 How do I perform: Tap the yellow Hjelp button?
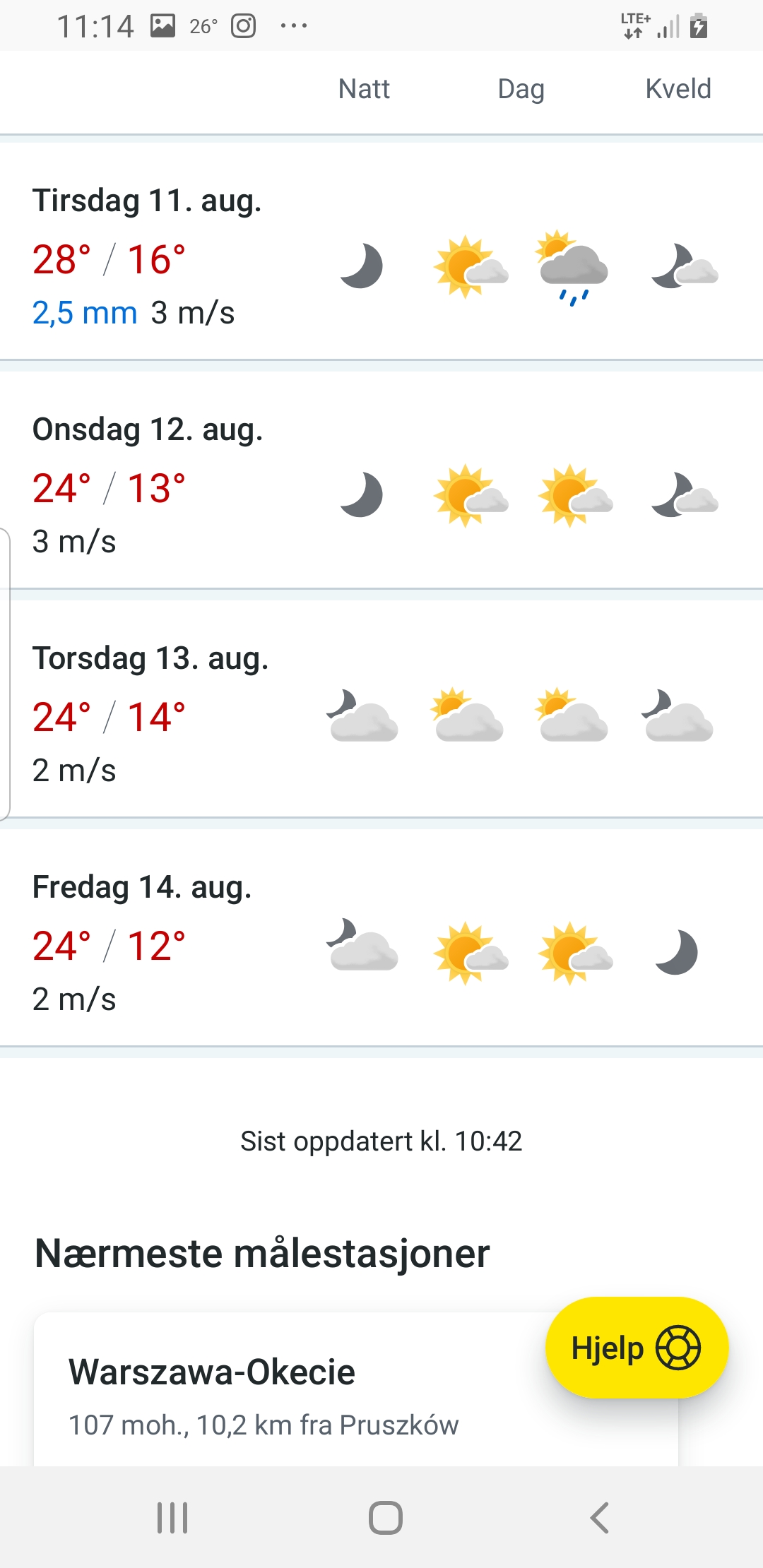click(x=637, y=1348)
